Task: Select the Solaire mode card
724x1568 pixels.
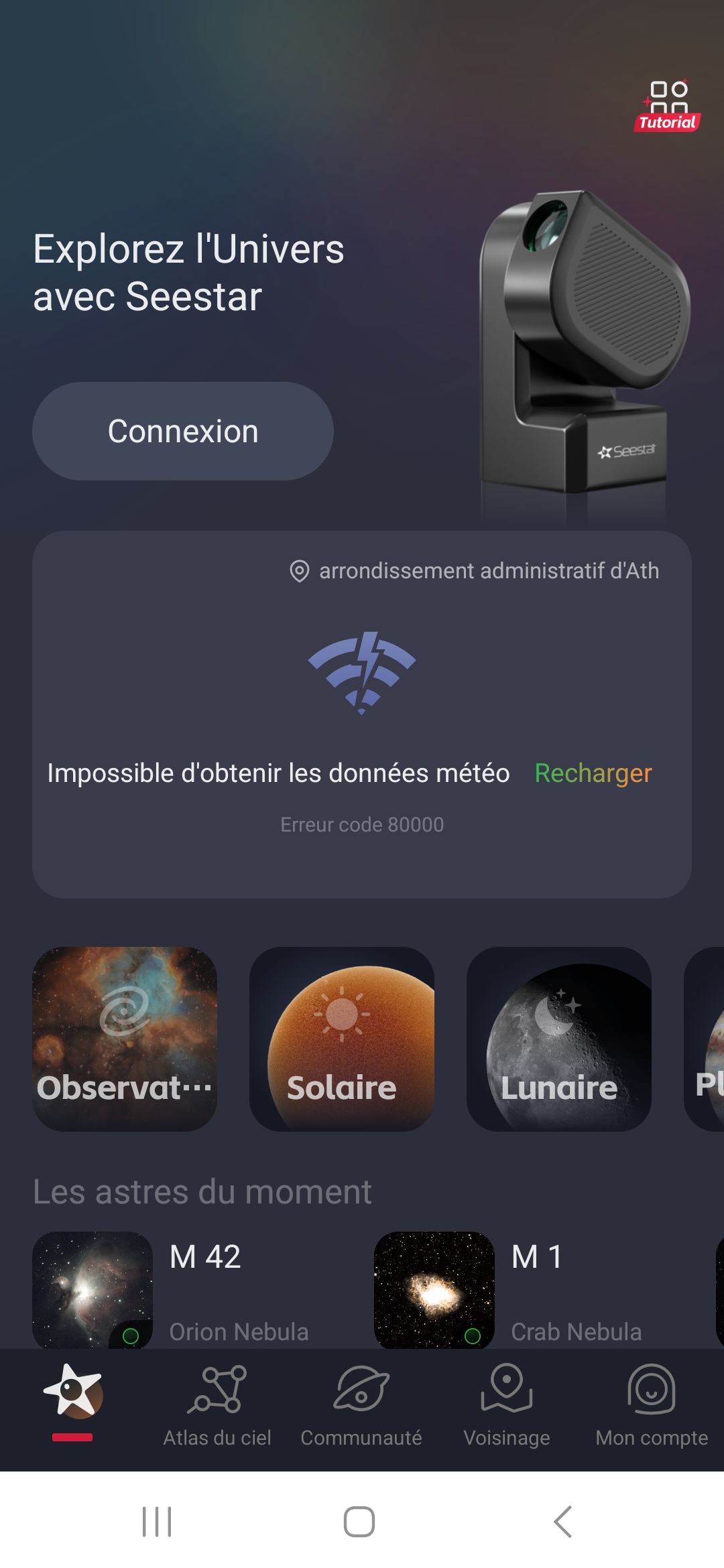Action: 342,1039
